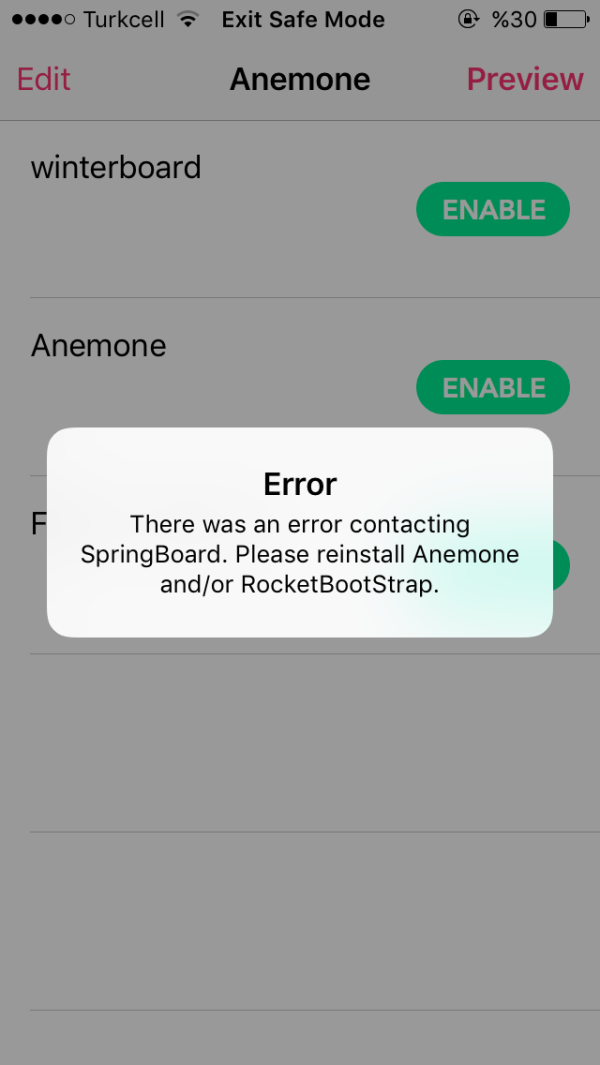Tap Edit in the navigation bar

coord(44,80)
